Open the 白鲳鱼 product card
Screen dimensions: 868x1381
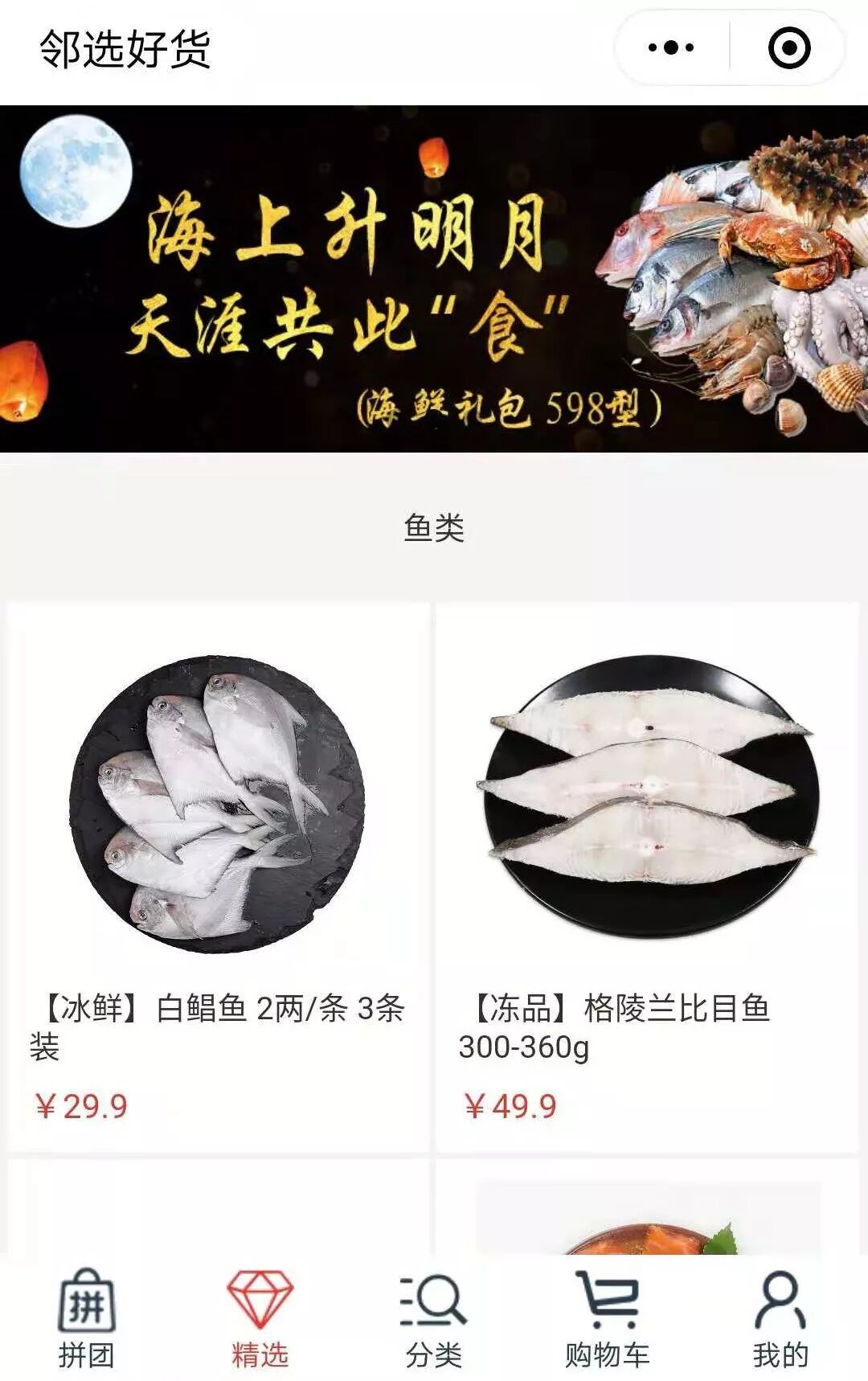(x=218, y=876)
